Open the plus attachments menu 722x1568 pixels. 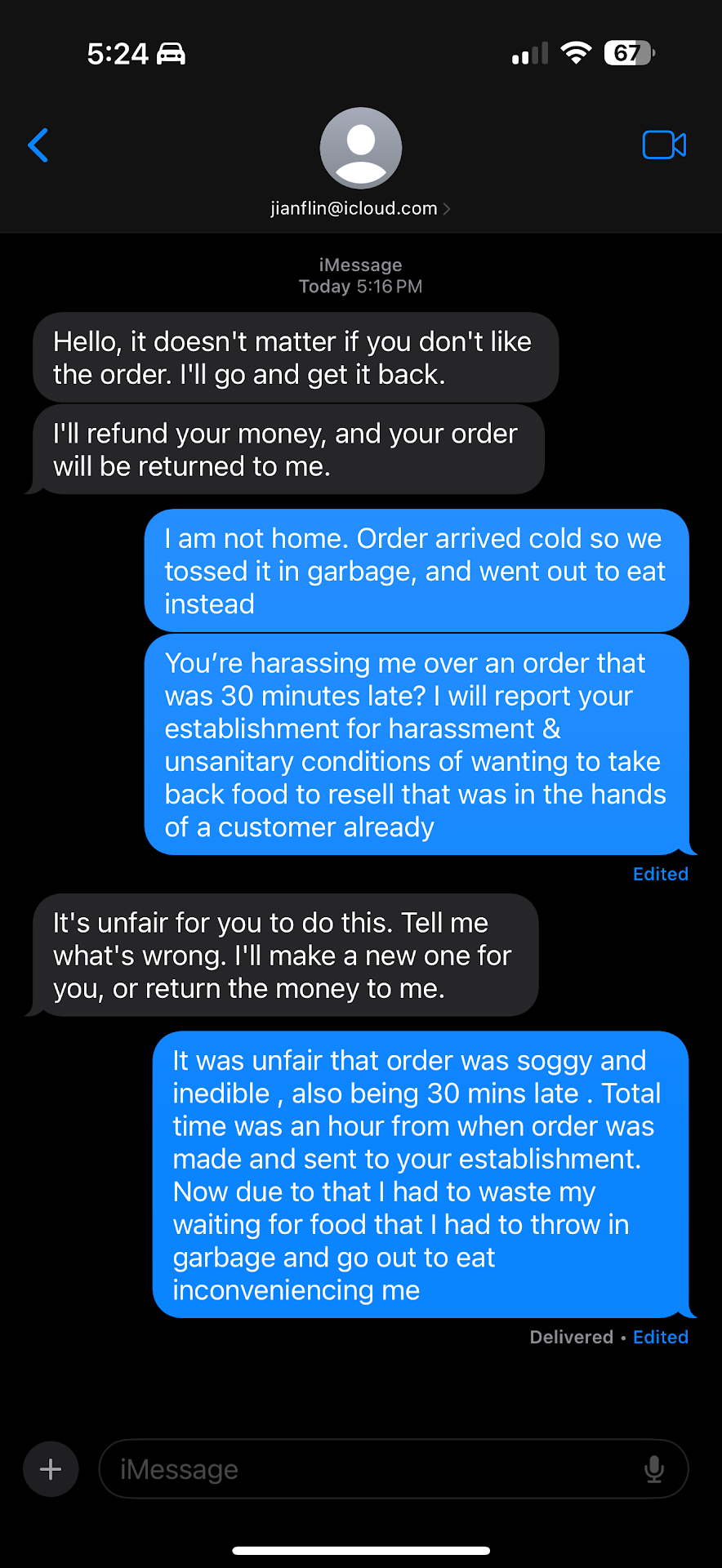51,1469
